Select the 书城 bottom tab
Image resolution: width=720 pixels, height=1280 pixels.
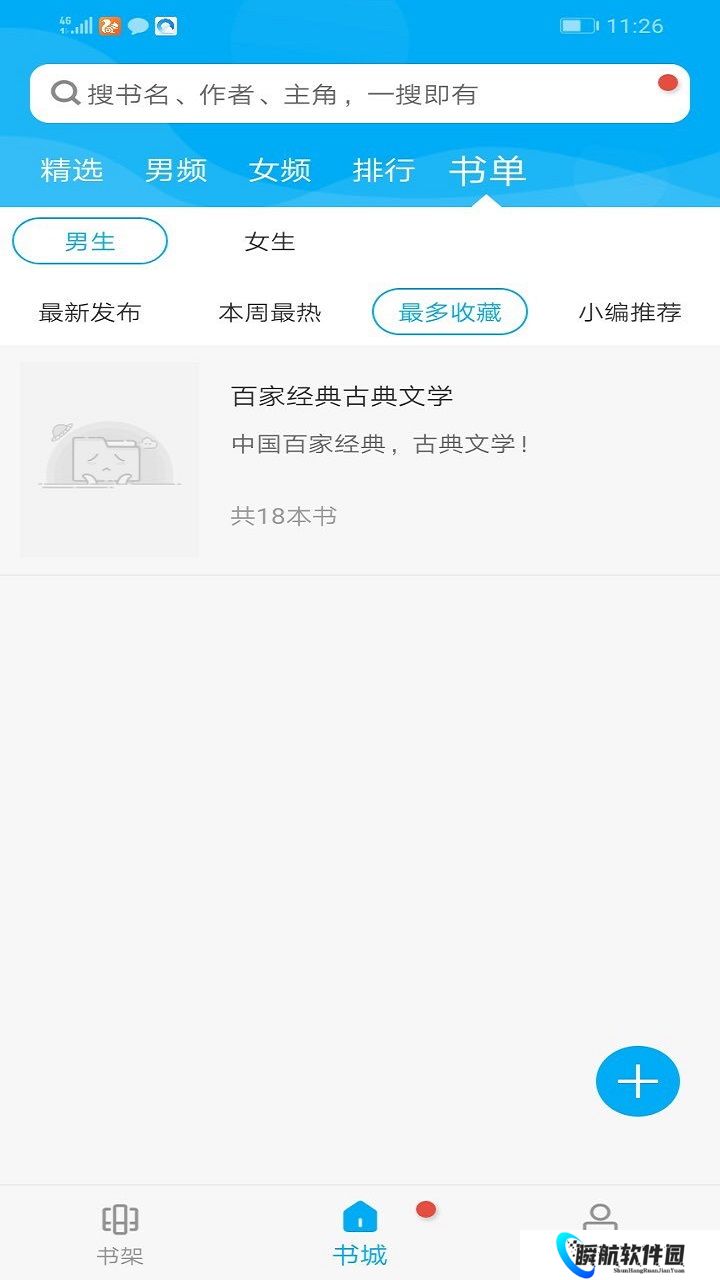pos(360,1234)
